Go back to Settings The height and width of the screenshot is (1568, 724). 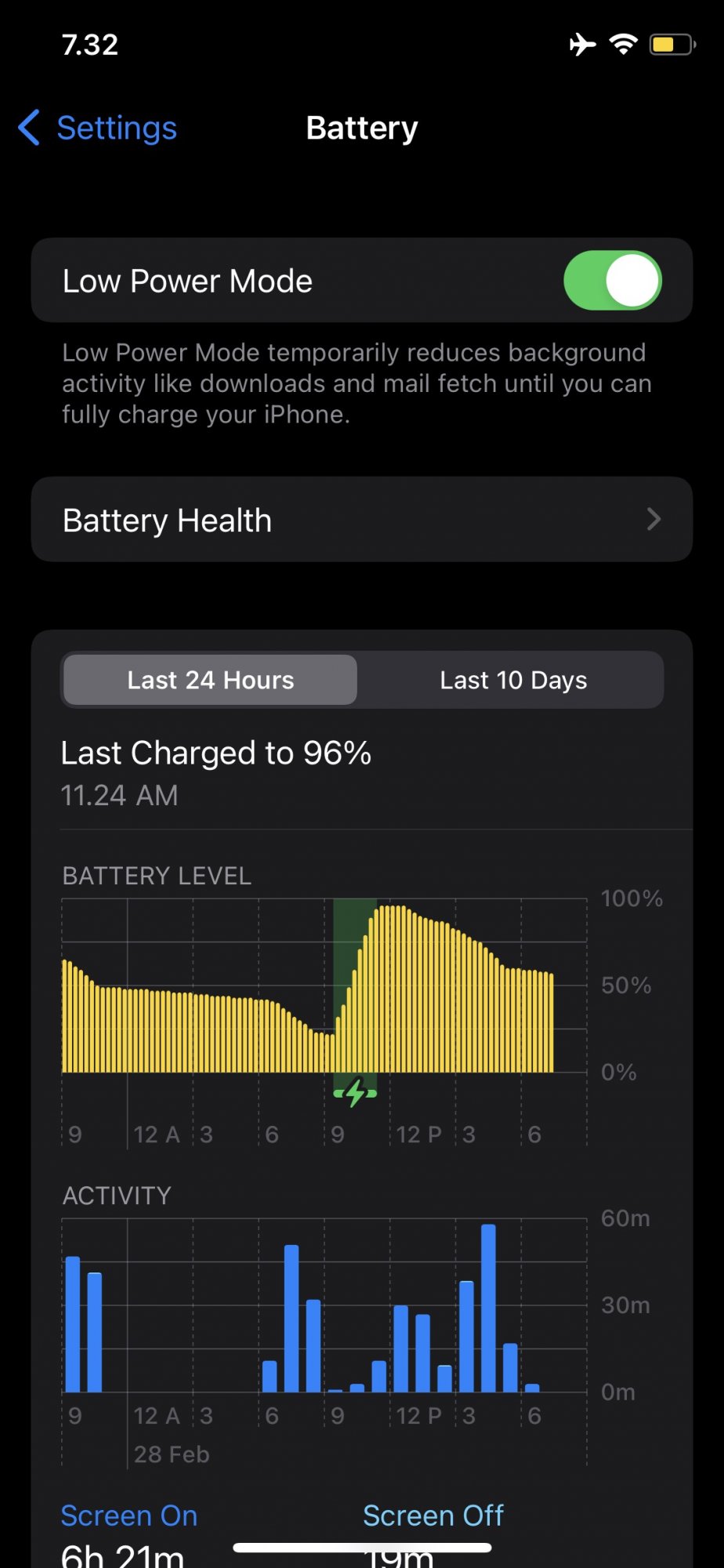[99, 128]
